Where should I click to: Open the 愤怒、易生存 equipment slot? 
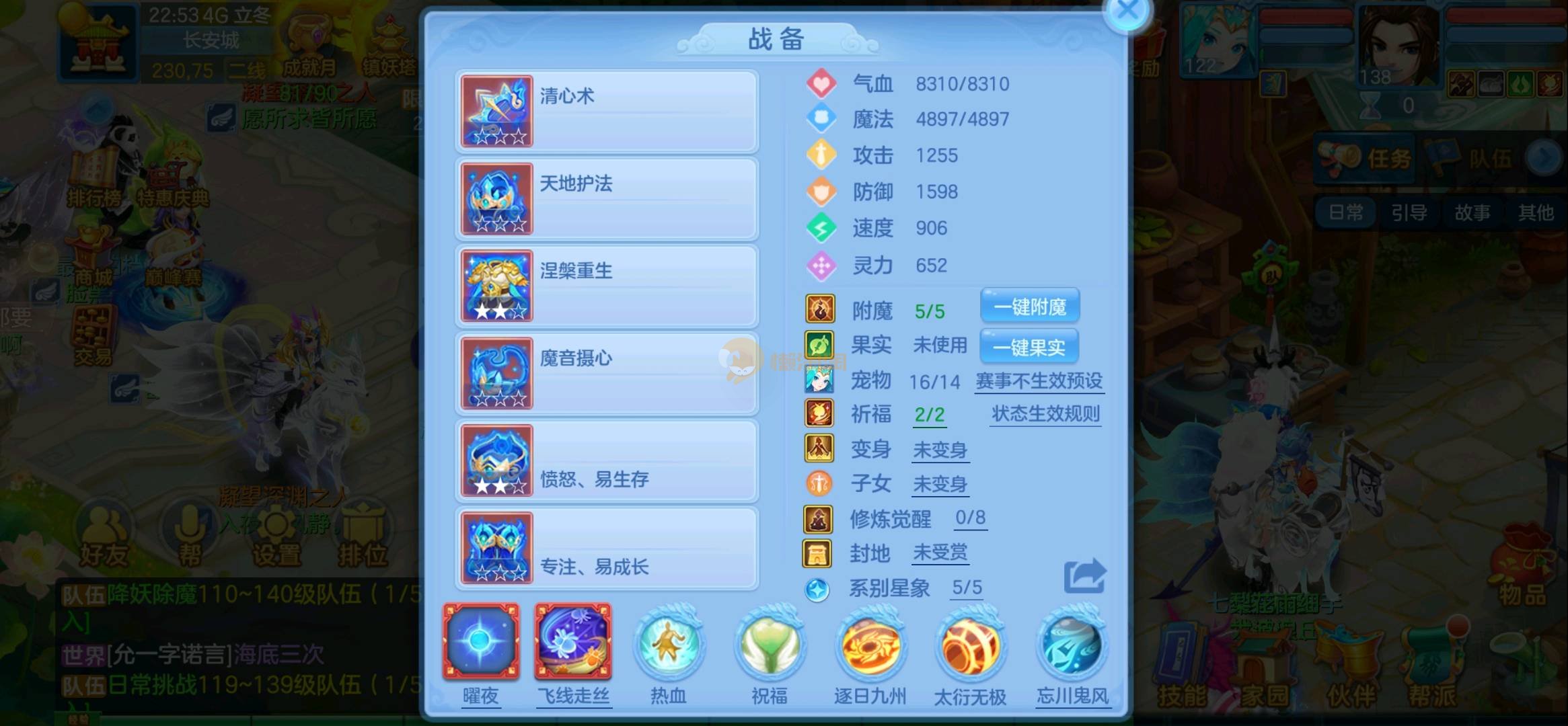[x=607, y=461]
